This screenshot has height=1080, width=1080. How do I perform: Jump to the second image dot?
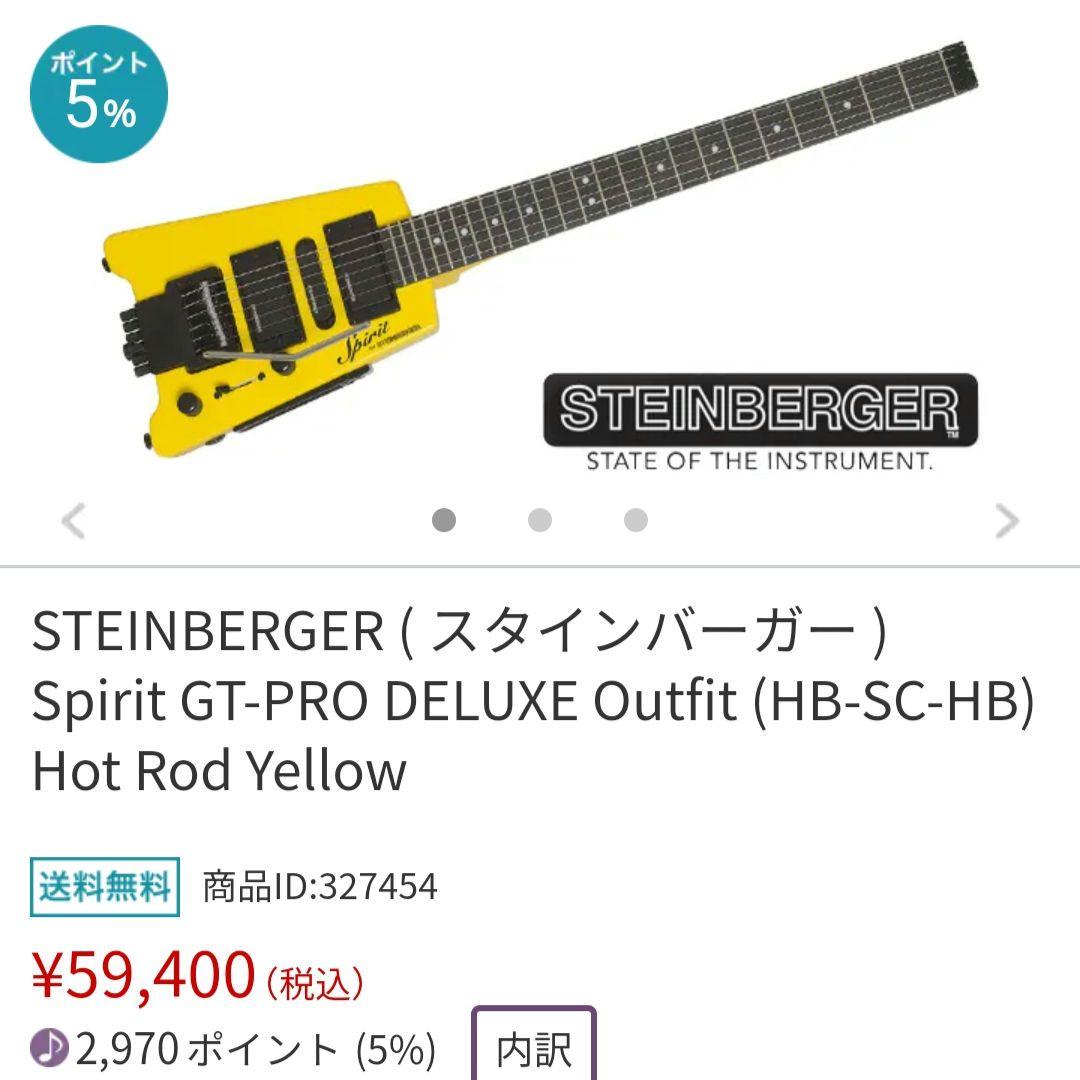click(x=540, y=520)
